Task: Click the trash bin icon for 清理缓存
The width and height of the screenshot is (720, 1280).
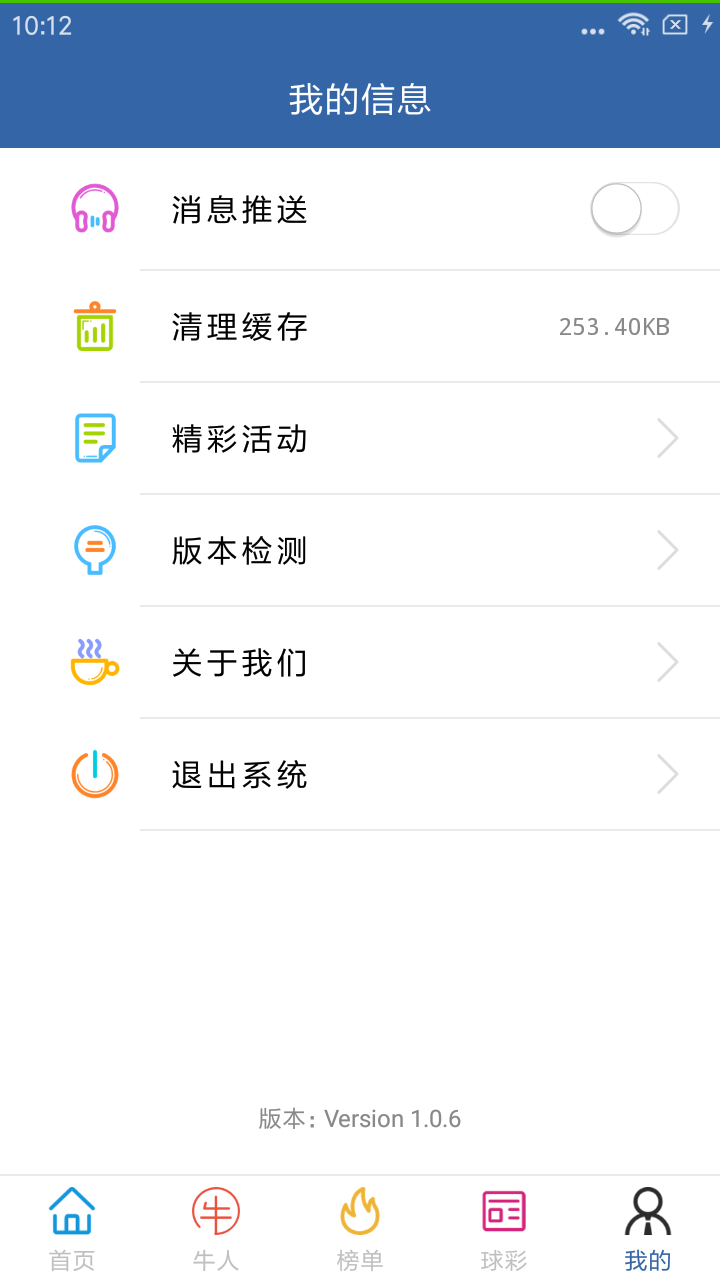Action: [x=93, y=325]
